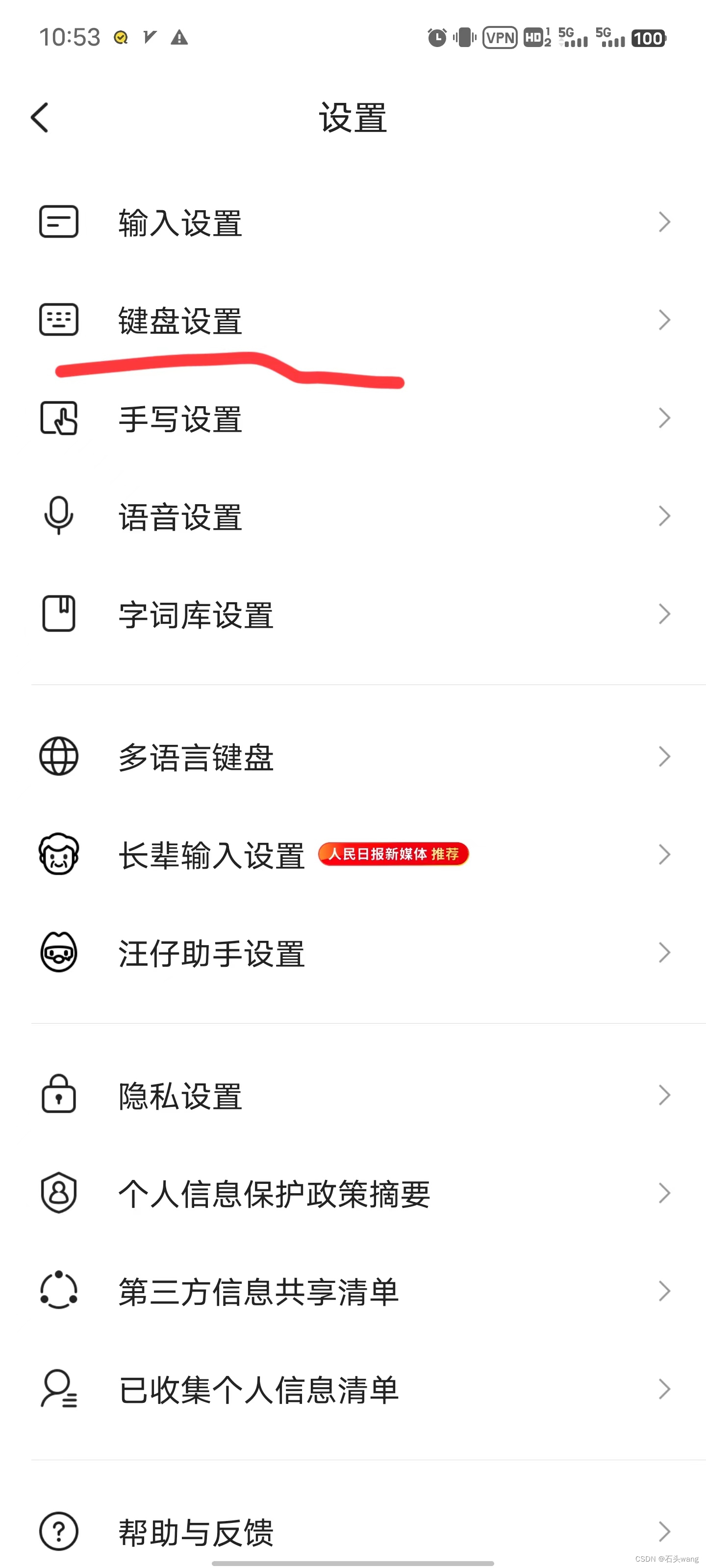Viewport: 706px width, 1568px height.
Task: Open 隐私设置
Action: (x=180, y=1096)
